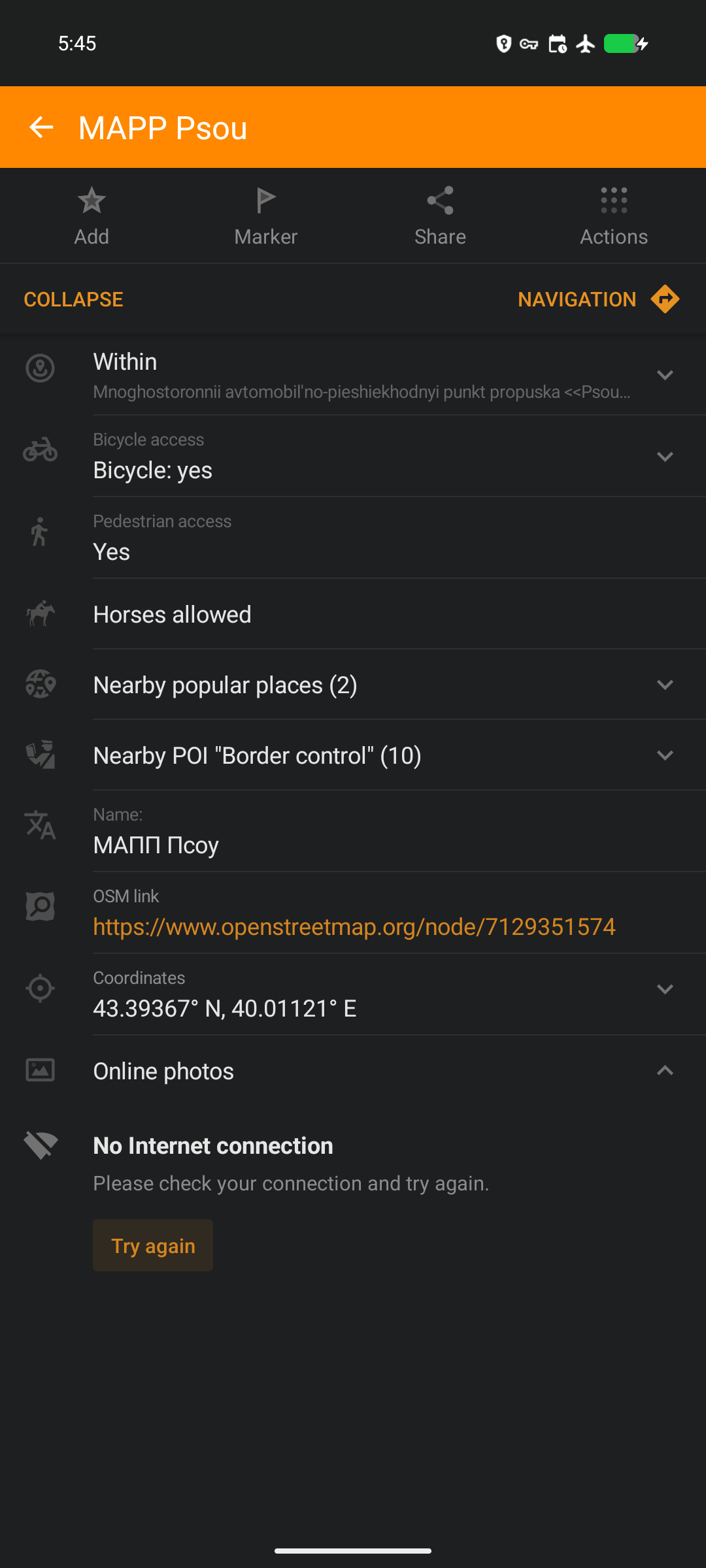Place a map marker here

pyautogui.click(x=265, y=216)
